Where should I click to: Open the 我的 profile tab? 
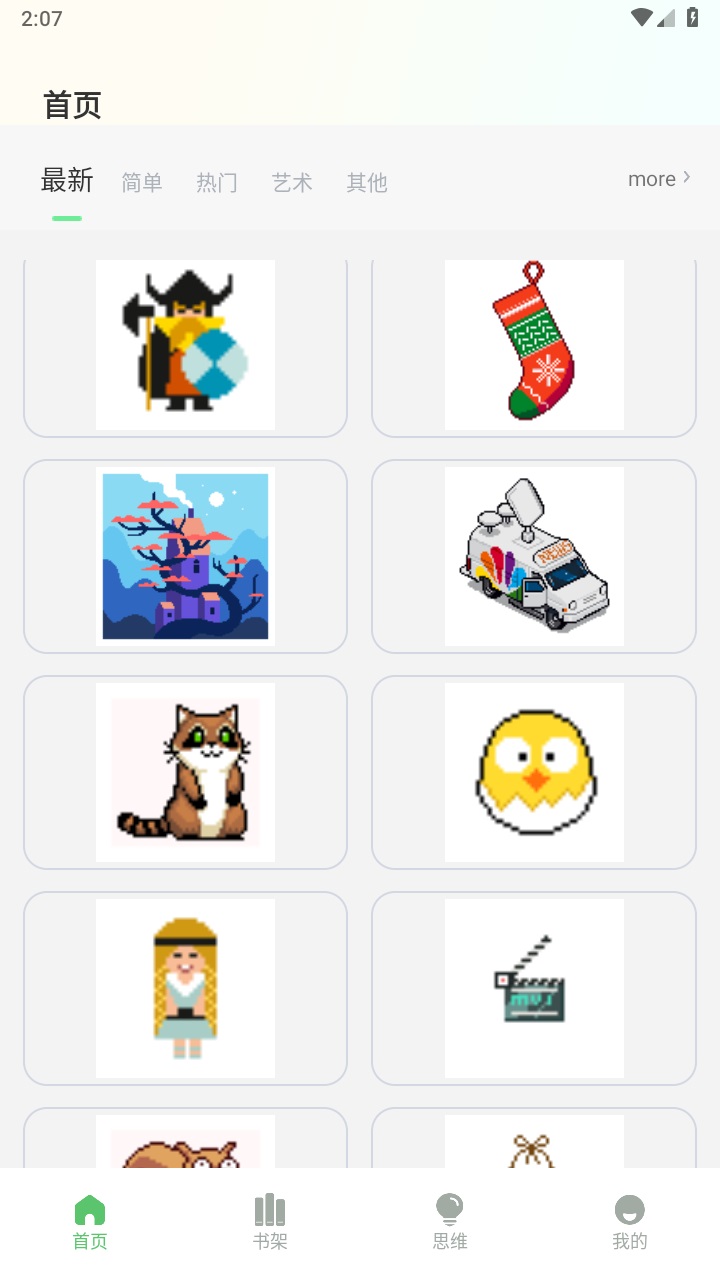click(x=630, y=1222)
